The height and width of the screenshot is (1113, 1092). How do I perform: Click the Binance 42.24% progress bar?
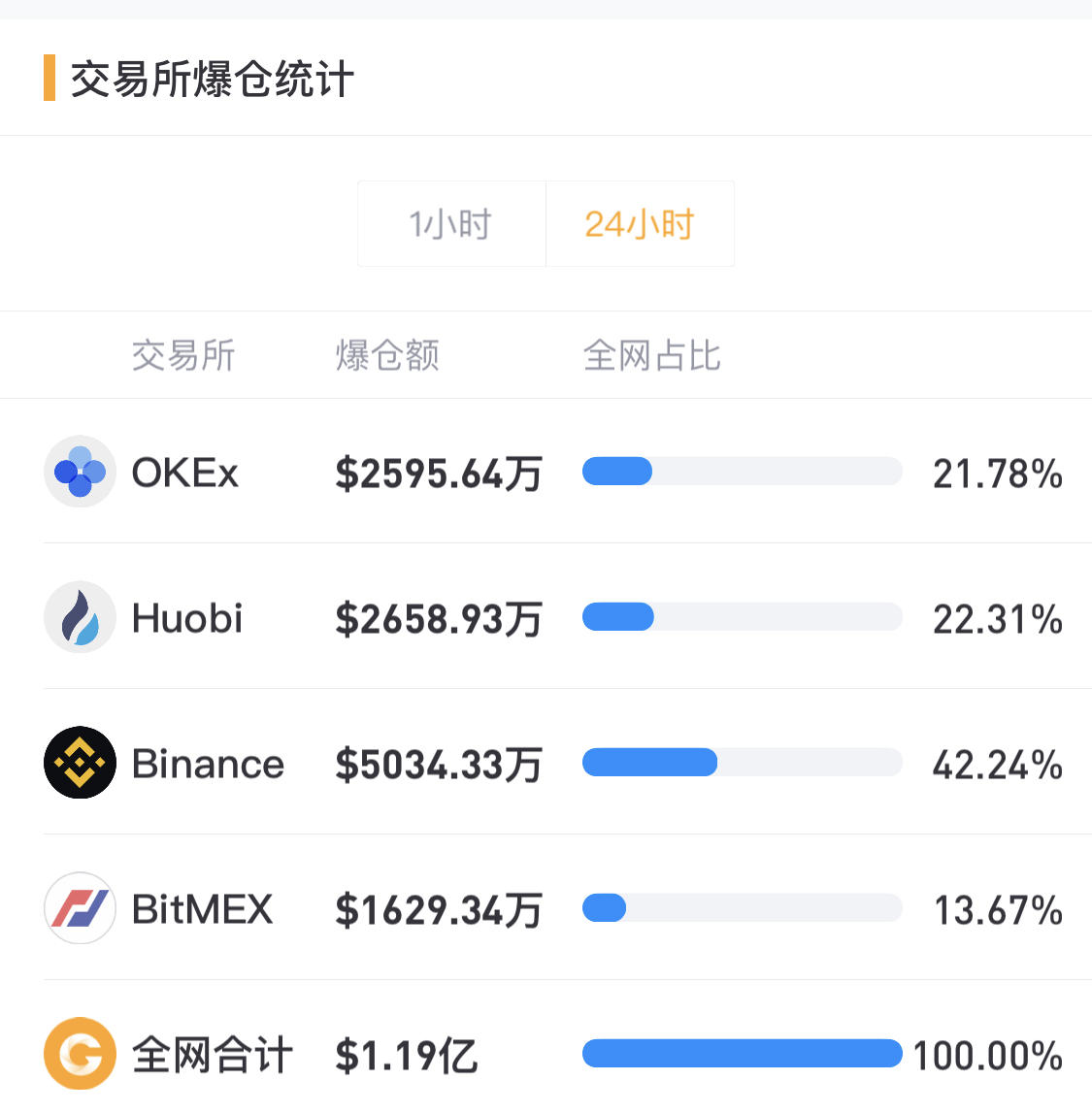pos(742,763)
